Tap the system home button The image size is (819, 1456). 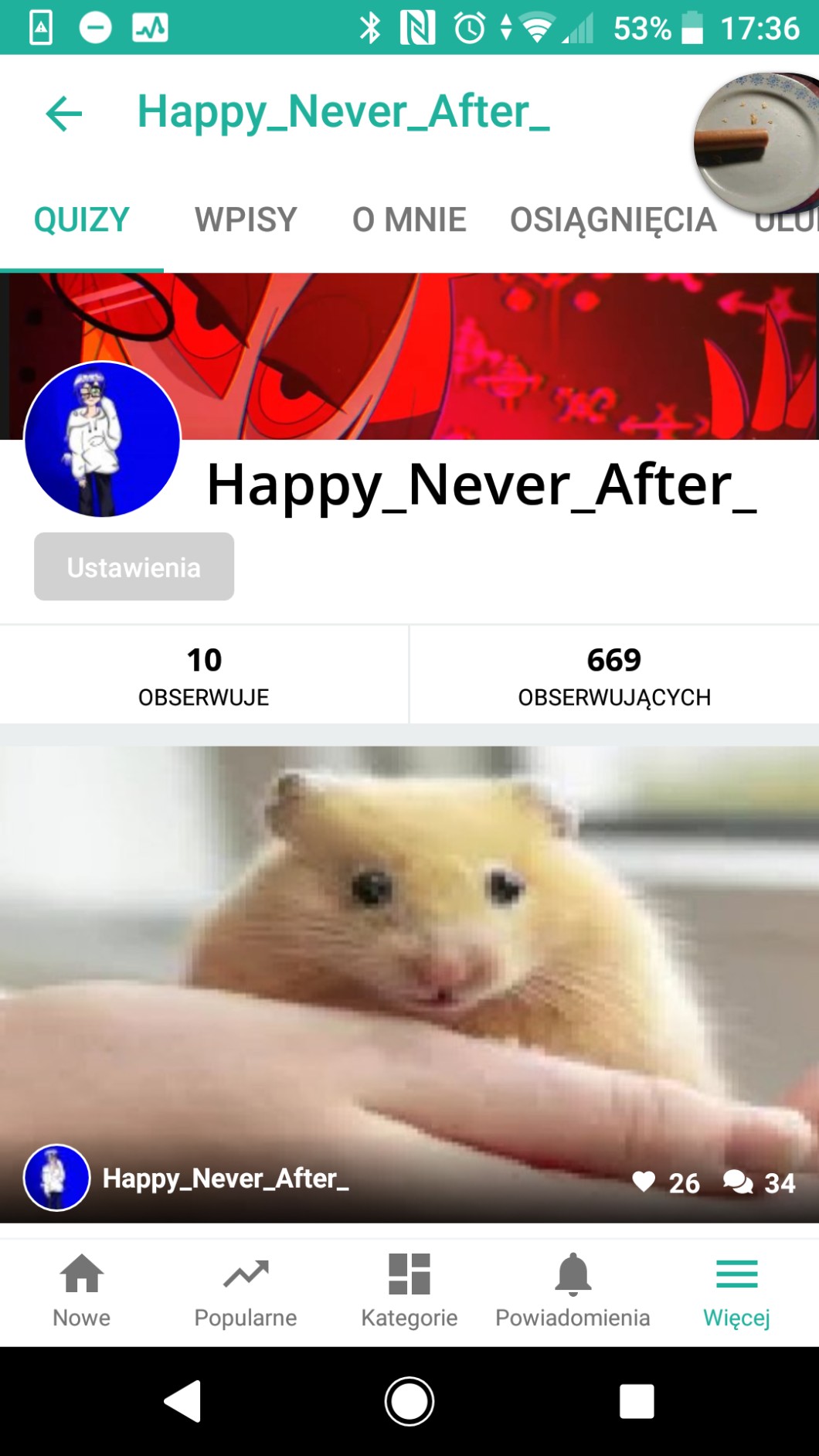tap(409, 1401)
